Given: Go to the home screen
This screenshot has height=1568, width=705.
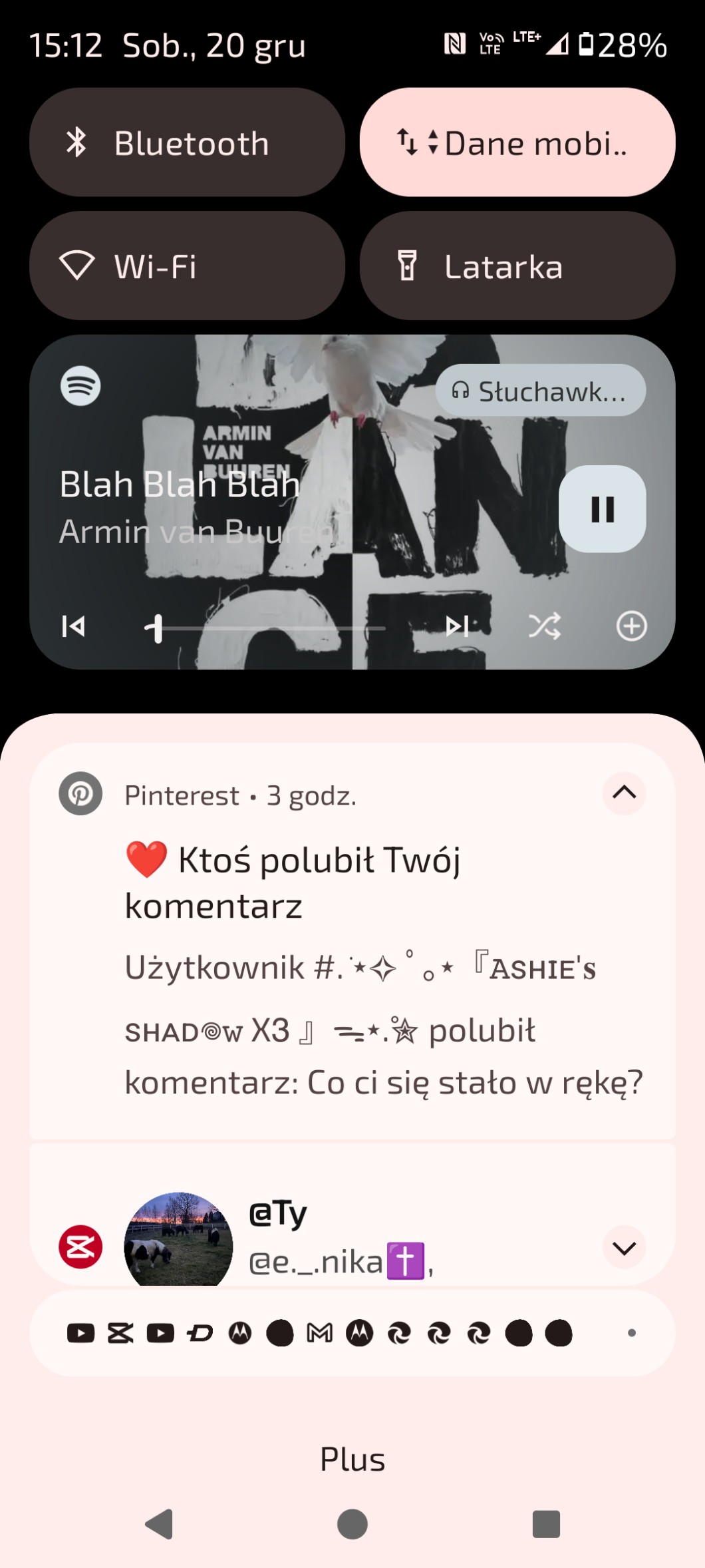Looking at the screenshot, I should point(352,1524).
